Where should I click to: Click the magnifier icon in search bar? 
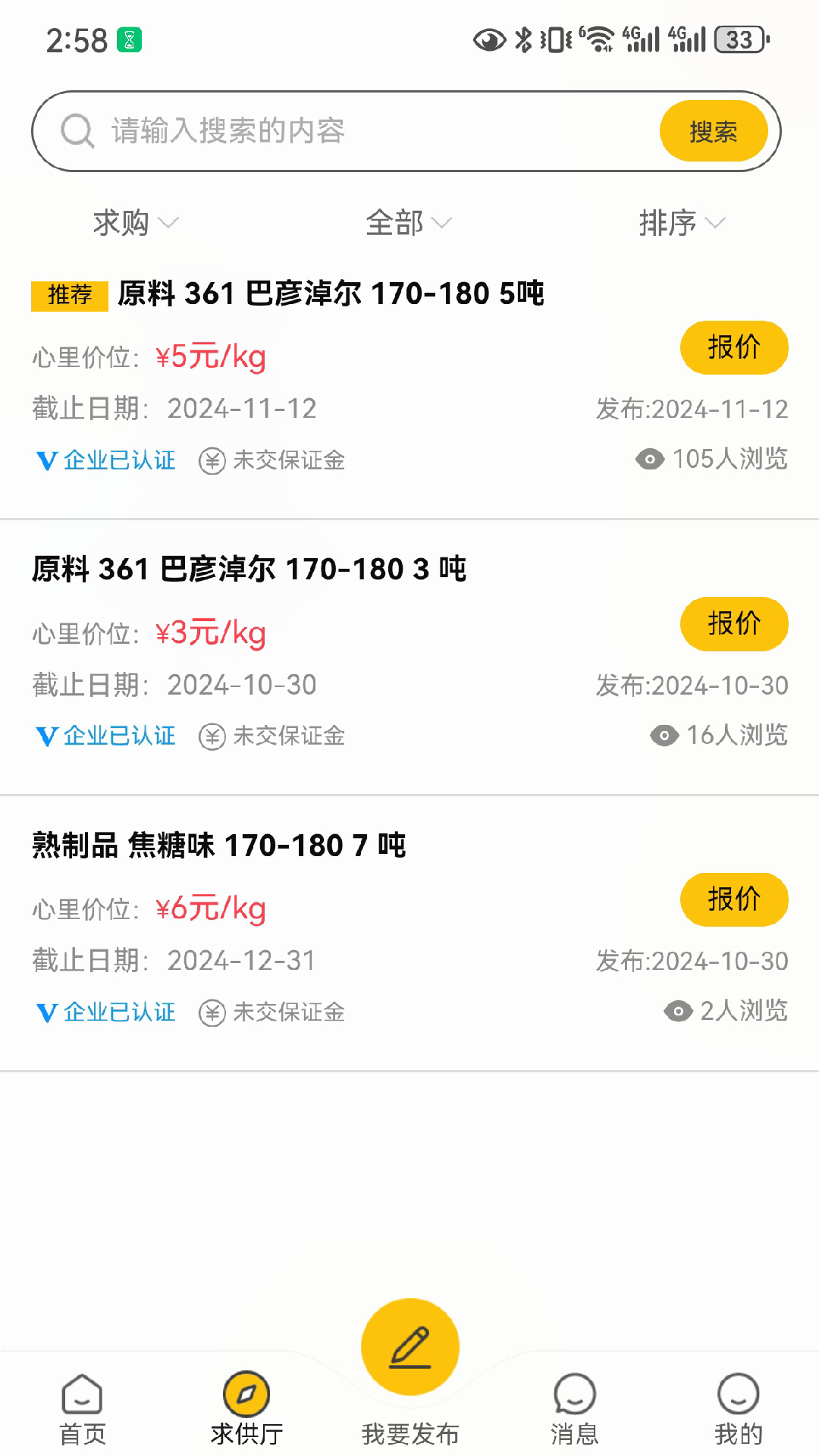tap(77, 130)
